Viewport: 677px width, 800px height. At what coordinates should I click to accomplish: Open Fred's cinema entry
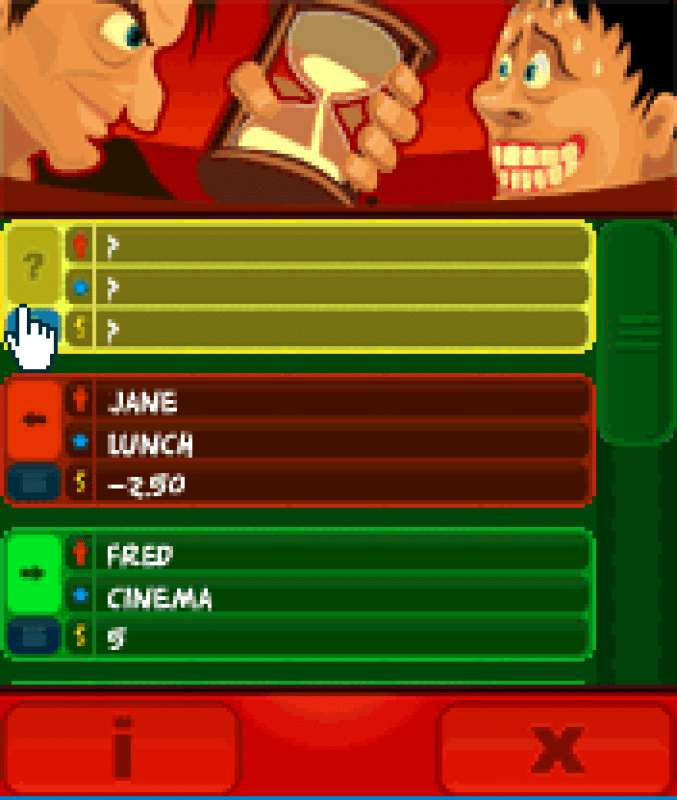coord(340,596)
